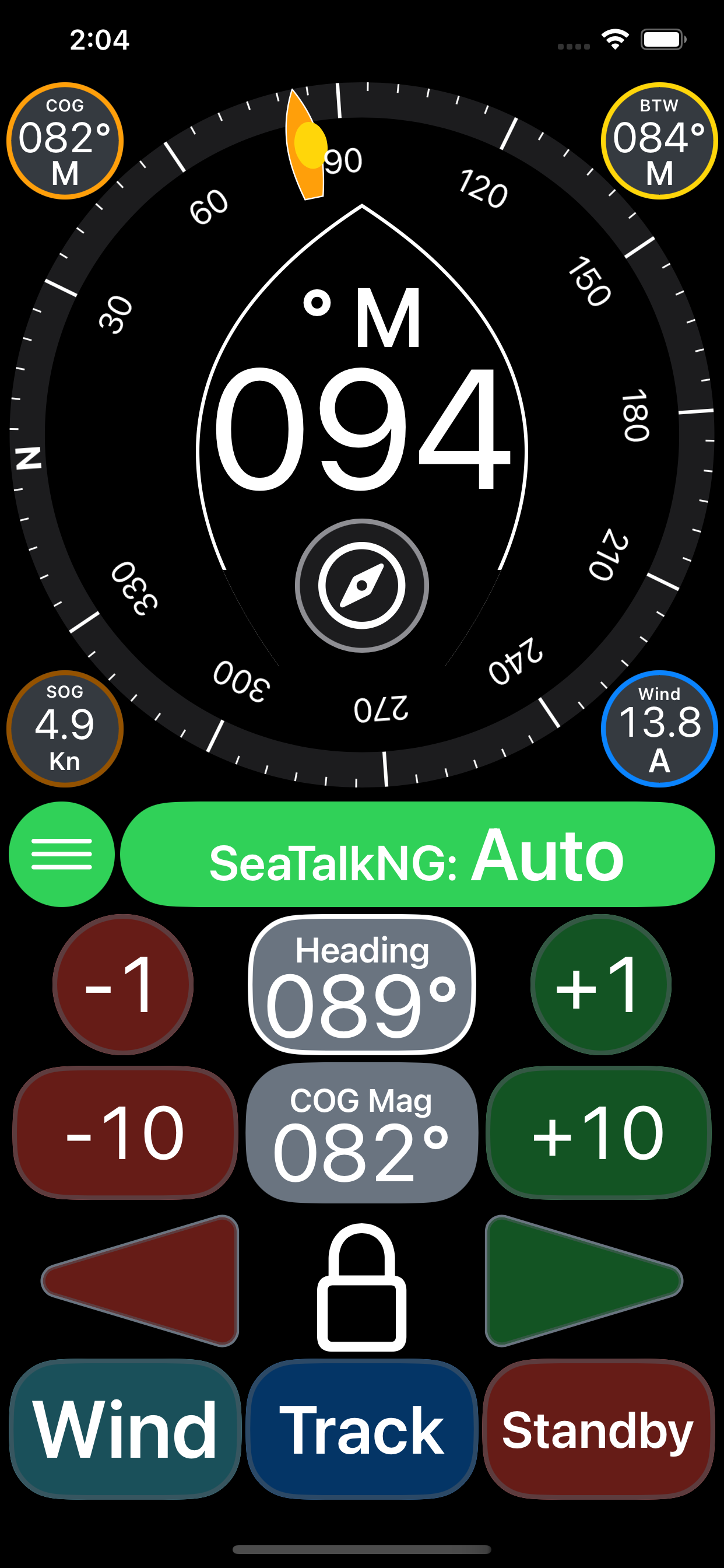
Task: Tap the COG Mag 082° box
Action: pos(362,1133)
